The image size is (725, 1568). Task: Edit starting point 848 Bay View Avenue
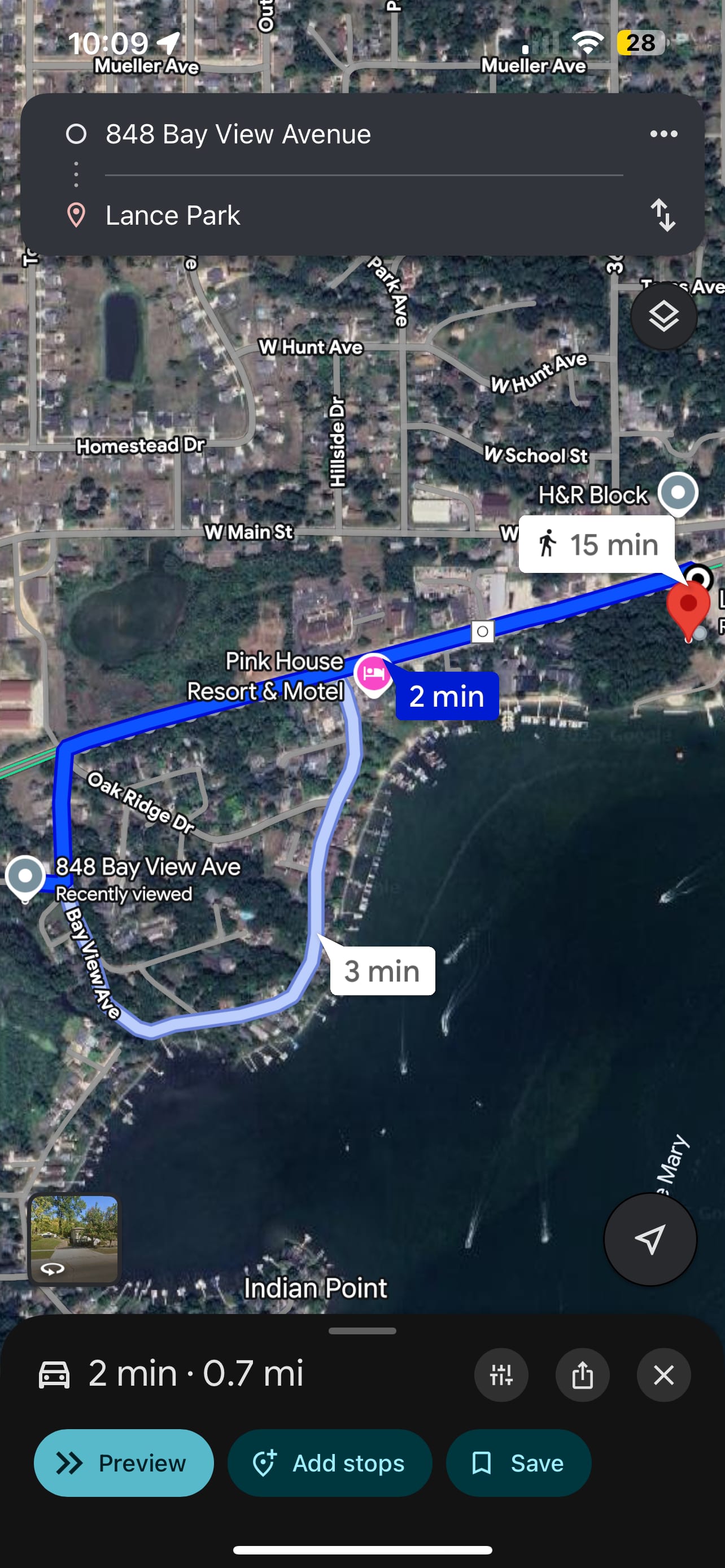(239, 134)
